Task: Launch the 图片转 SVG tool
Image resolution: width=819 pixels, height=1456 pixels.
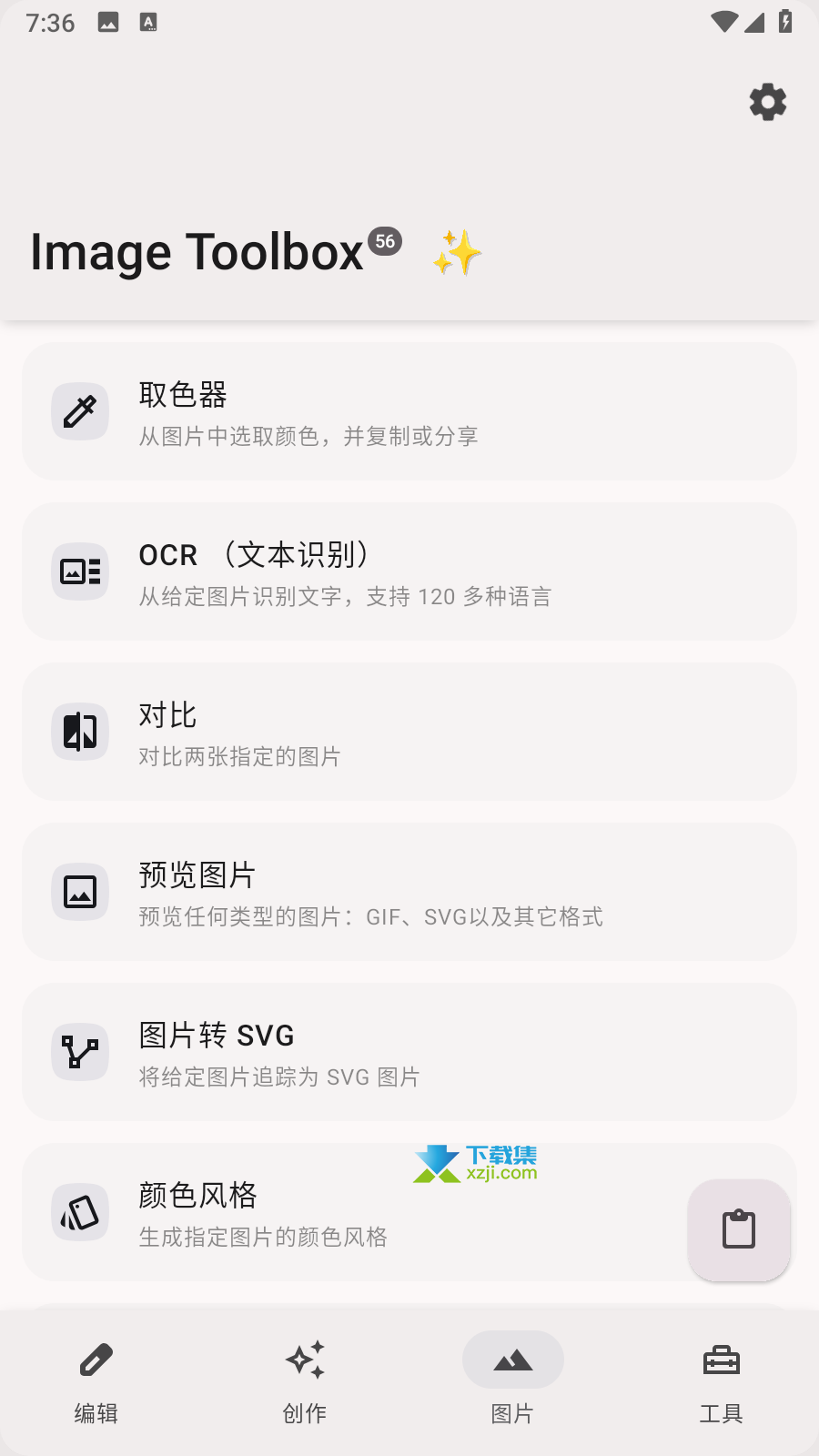Action: [x=409, y=1052]
